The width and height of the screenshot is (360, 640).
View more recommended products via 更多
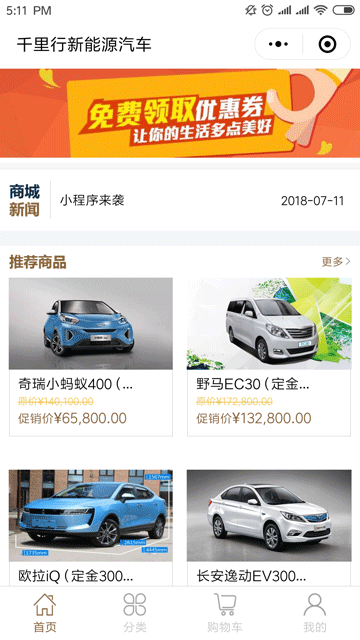(x=336, y=262)
